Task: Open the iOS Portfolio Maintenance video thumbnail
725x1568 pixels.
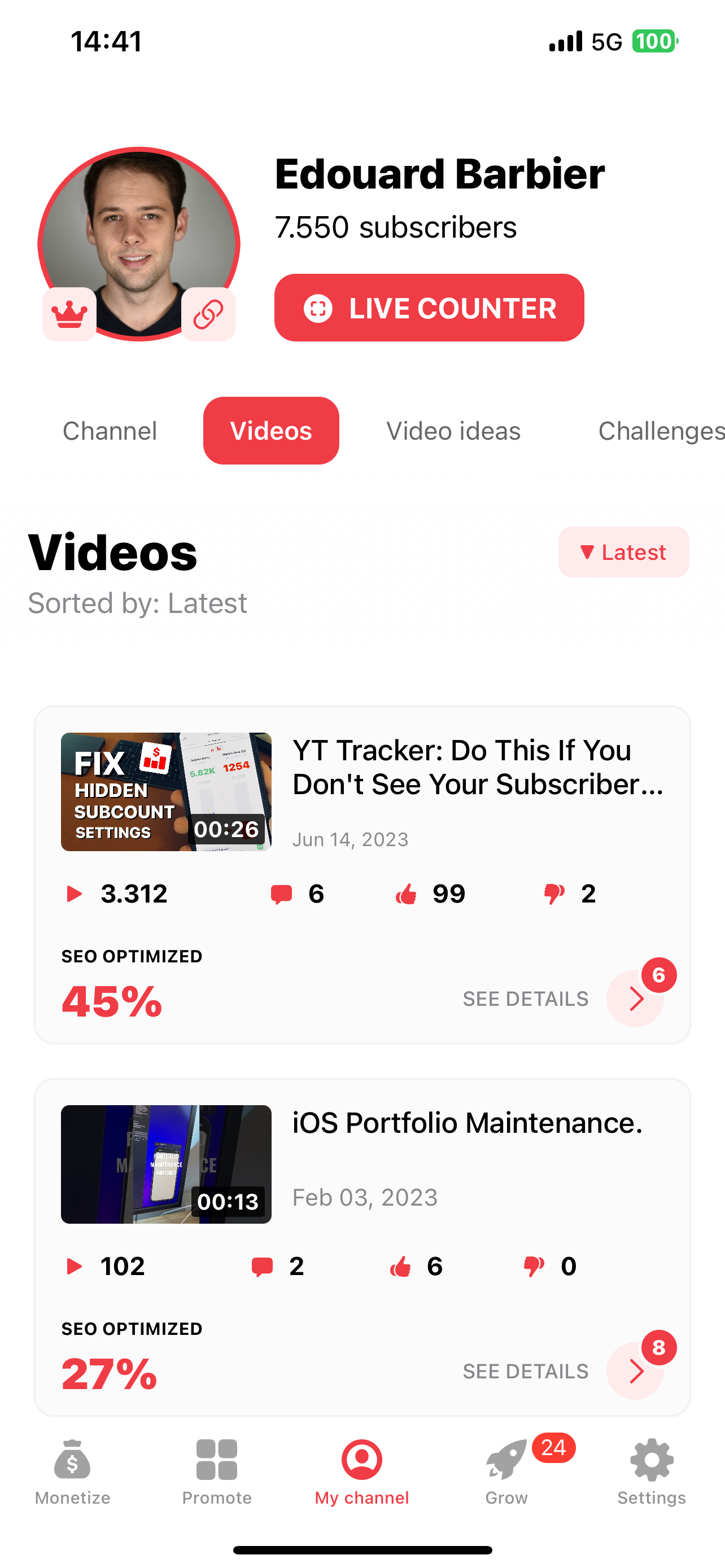Action: pyautogui.click(x=165, y=1164)
